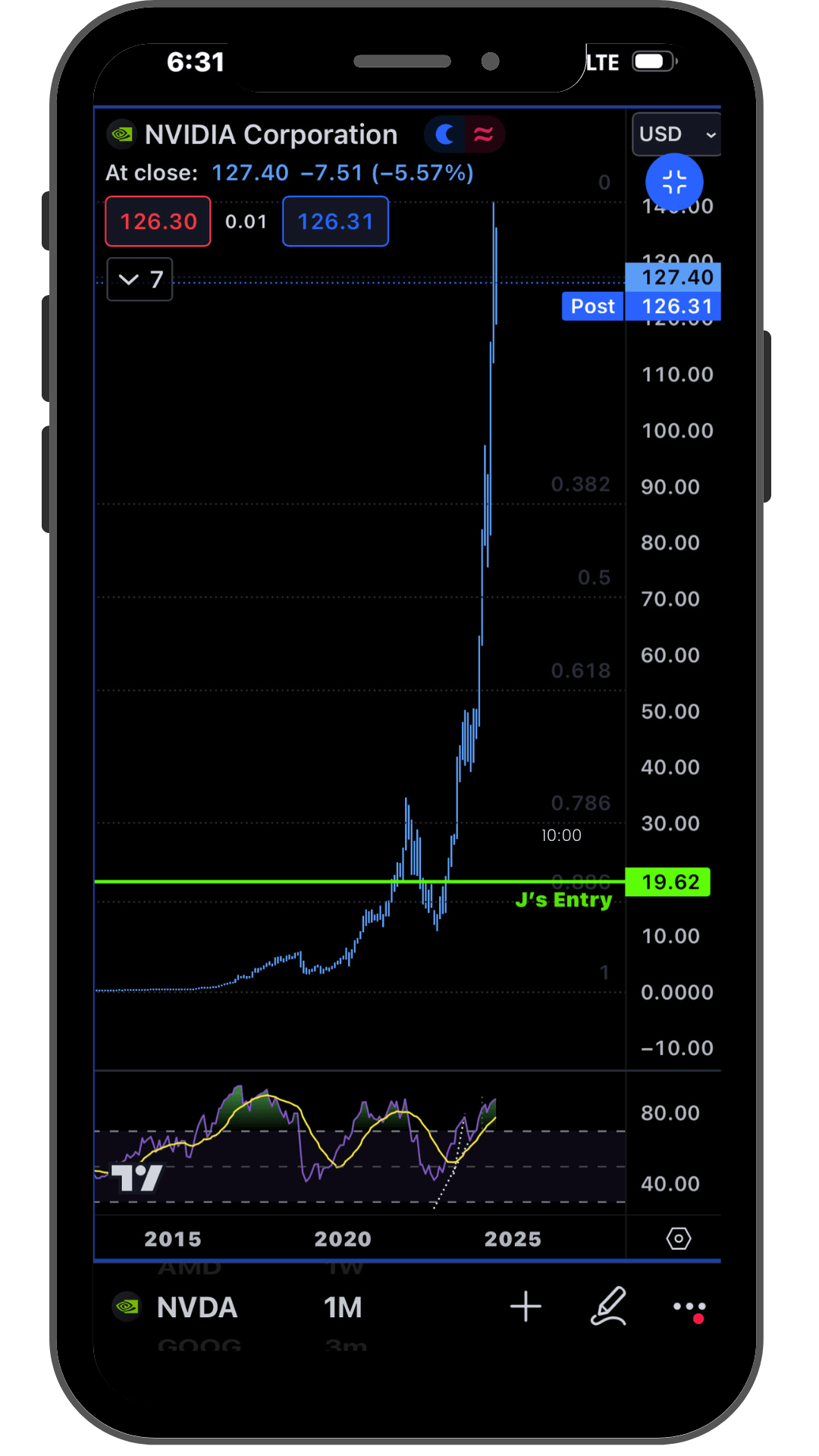
Task: Open the USD currency dropdown
Action: tap(676, 134)
